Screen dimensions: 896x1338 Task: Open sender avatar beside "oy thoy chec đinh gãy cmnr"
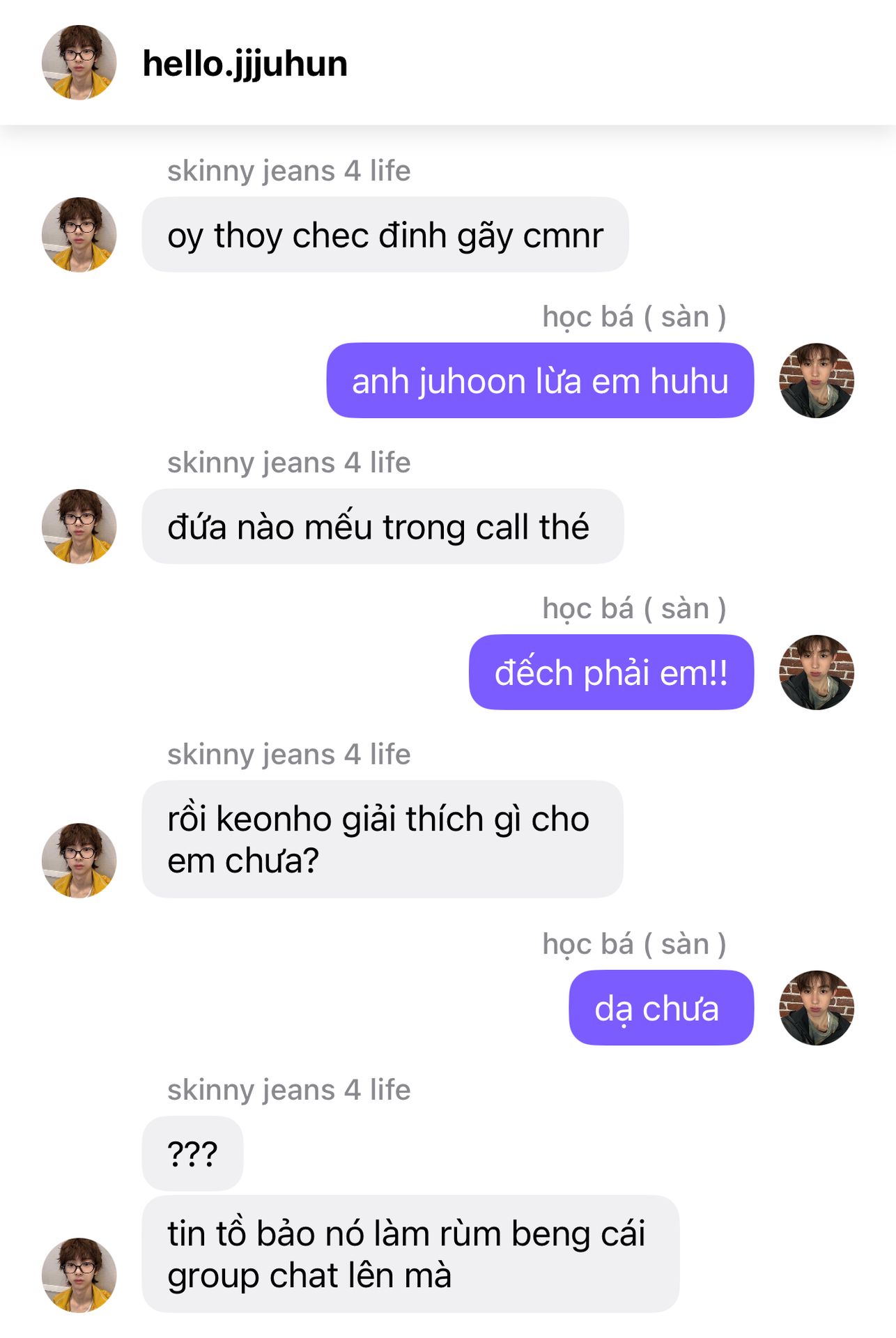tap(79, 235)
